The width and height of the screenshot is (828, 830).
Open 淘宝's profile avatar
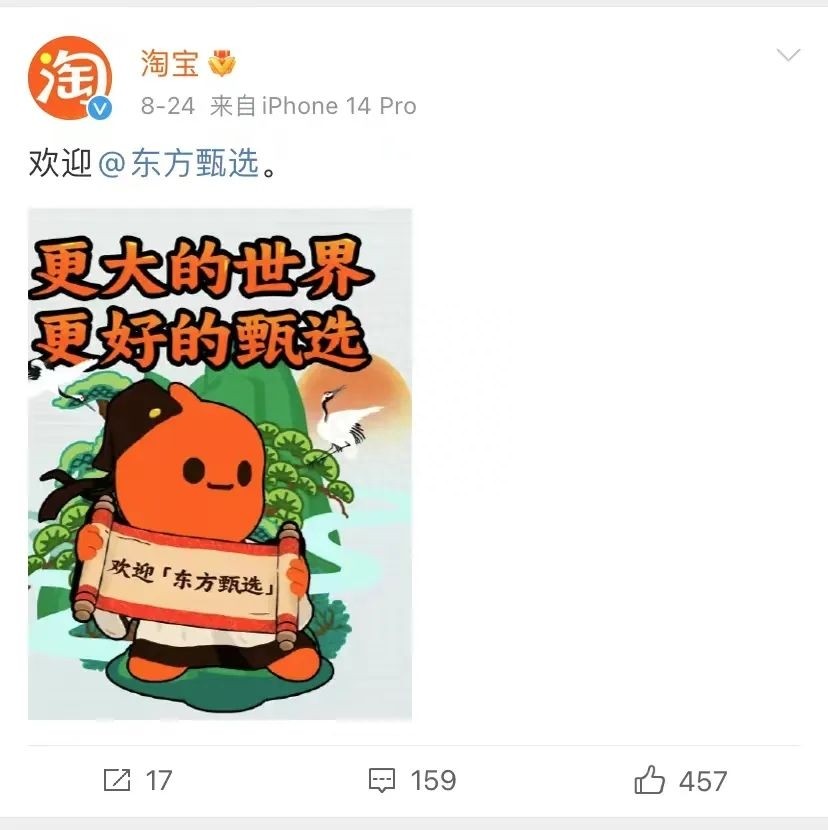(70, 77)
